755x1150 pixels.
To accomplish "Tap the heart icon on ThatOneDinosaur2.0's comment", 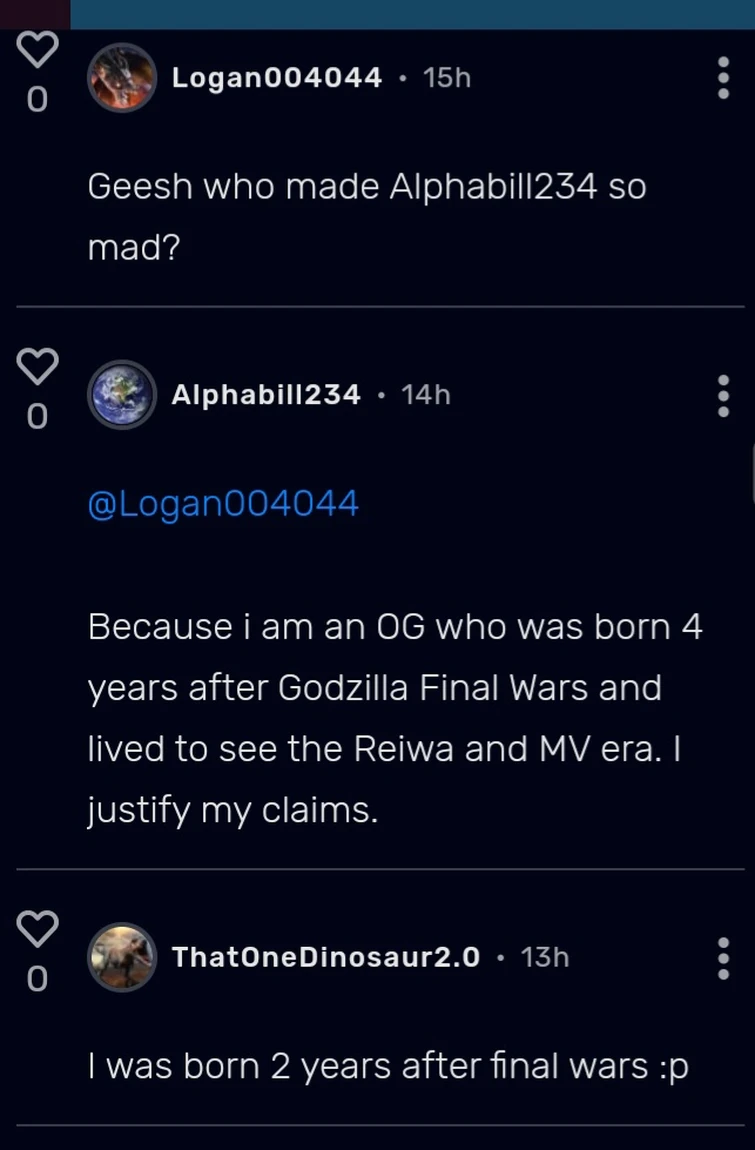I will coord(38,929).
